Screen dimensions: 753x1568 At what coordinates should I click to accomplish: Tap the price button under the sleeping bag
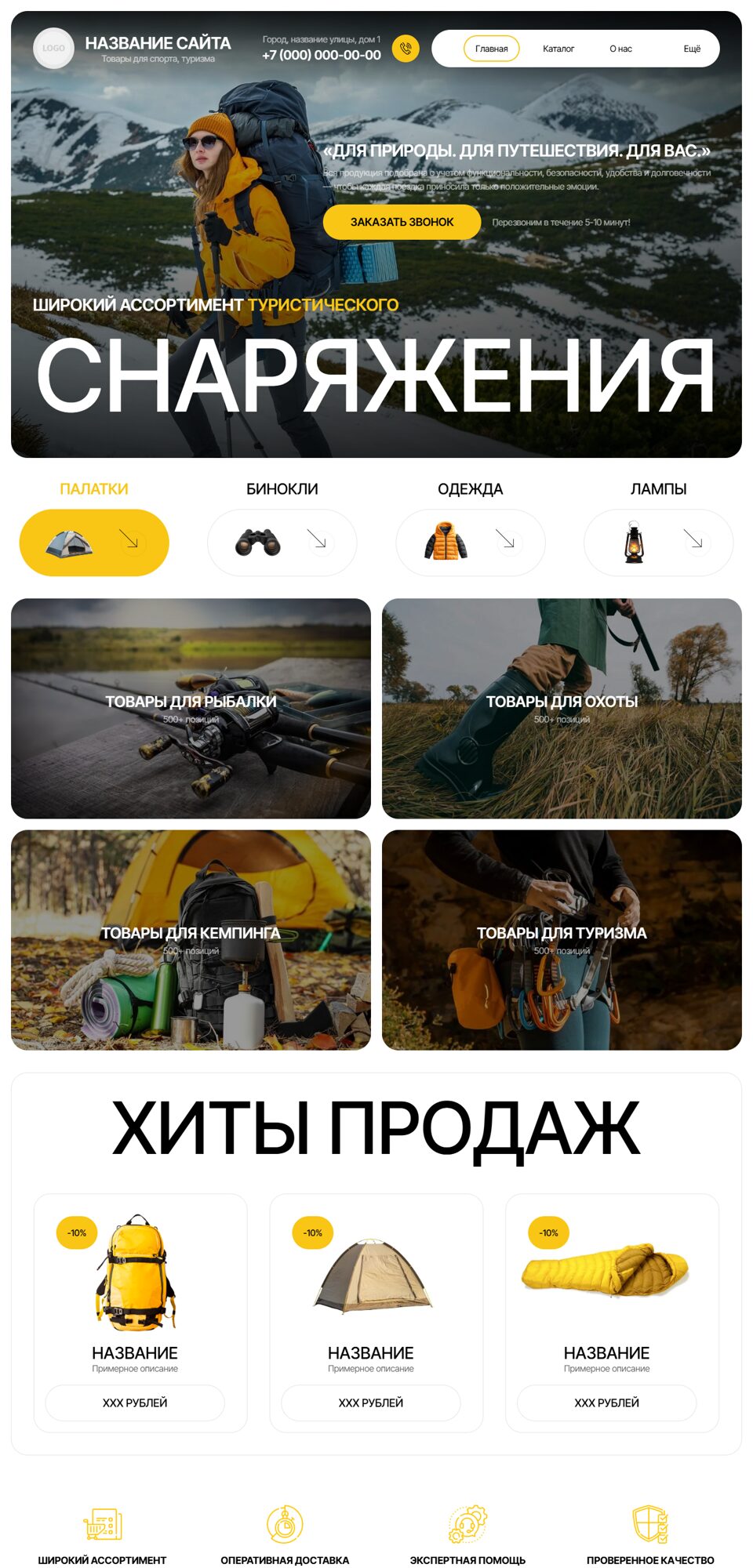(x=606, y=1403)
